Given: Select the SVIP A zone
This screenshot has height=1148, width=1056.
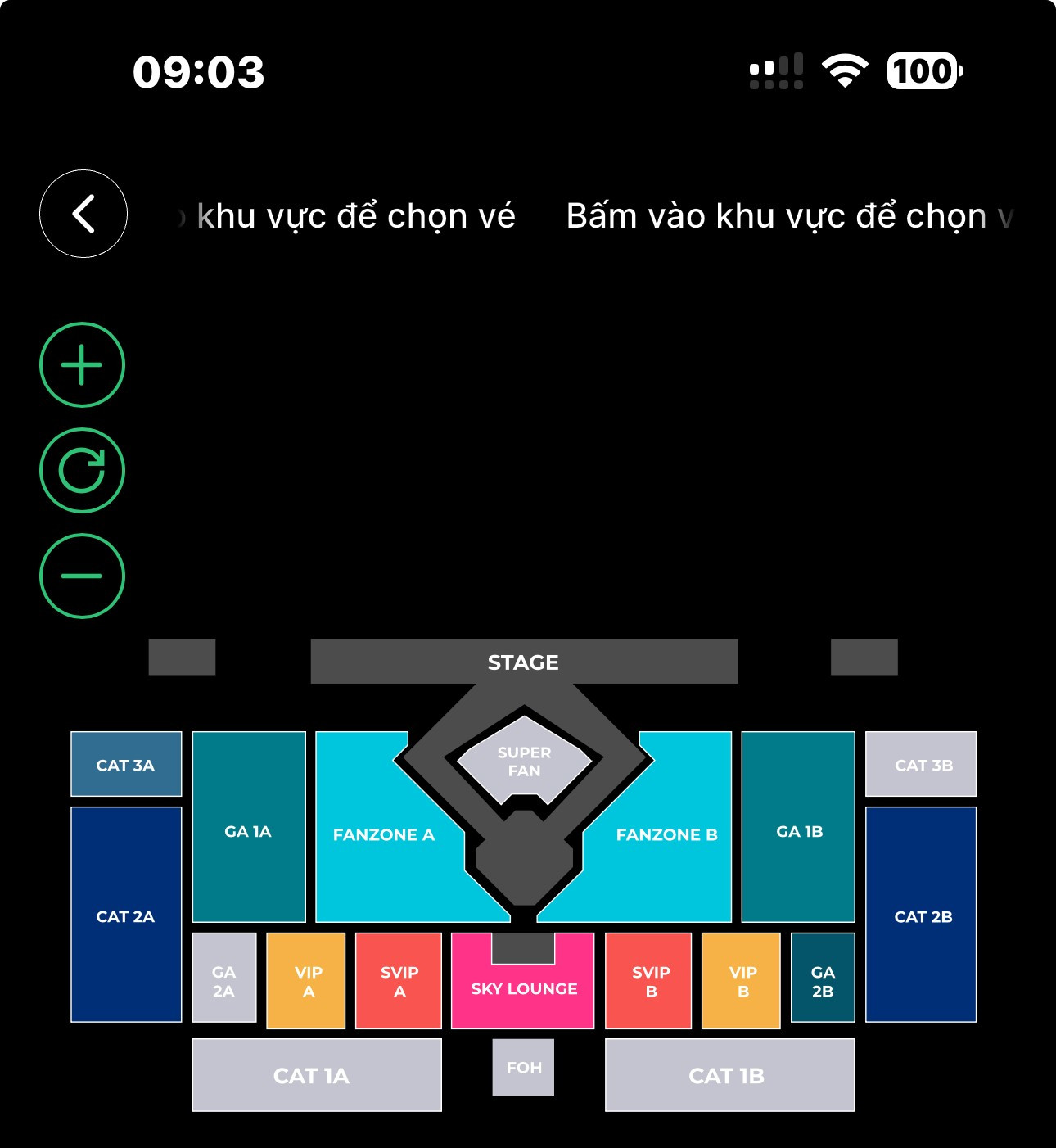Looking at the screenshot, I should (x=399, y=981).
